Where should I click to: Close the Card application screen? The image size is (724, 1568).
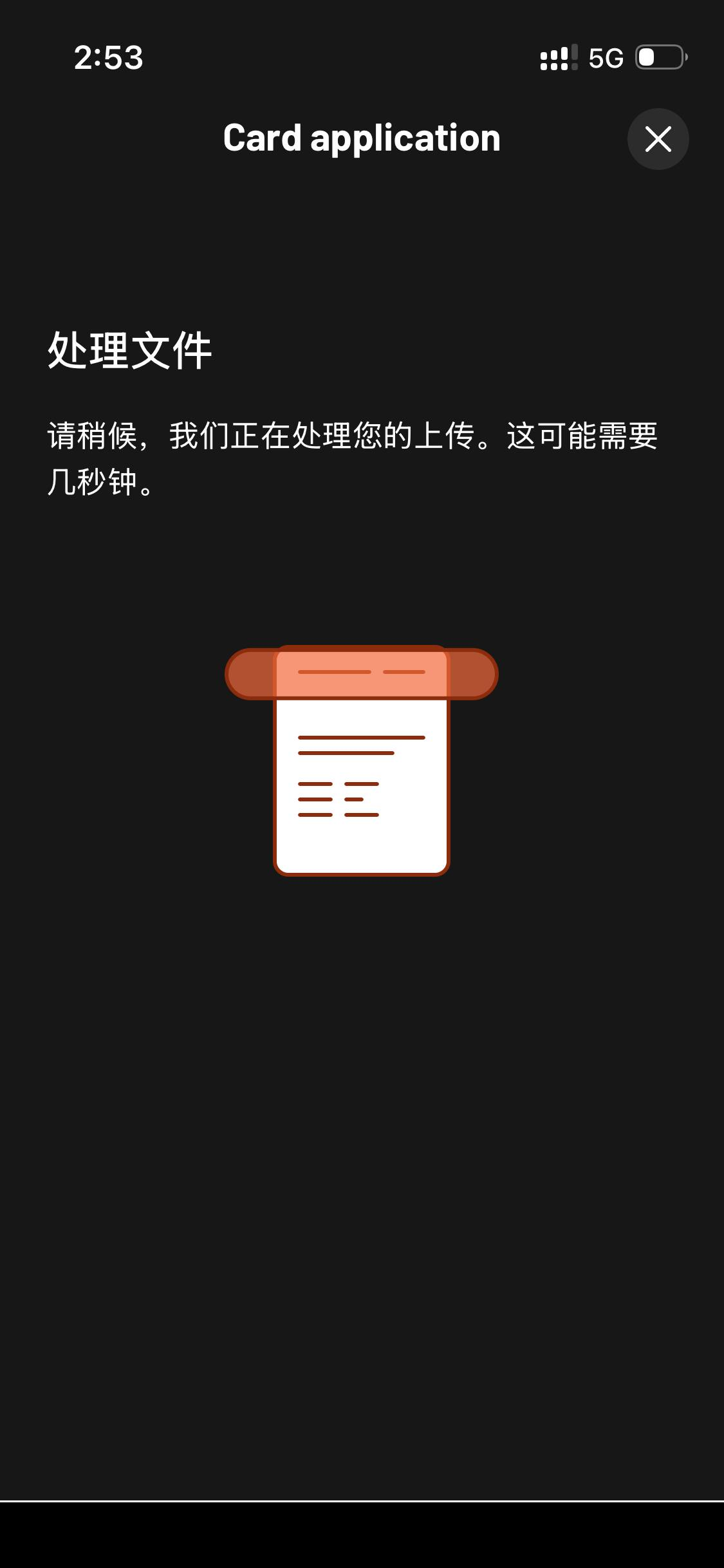pos(658,139)
